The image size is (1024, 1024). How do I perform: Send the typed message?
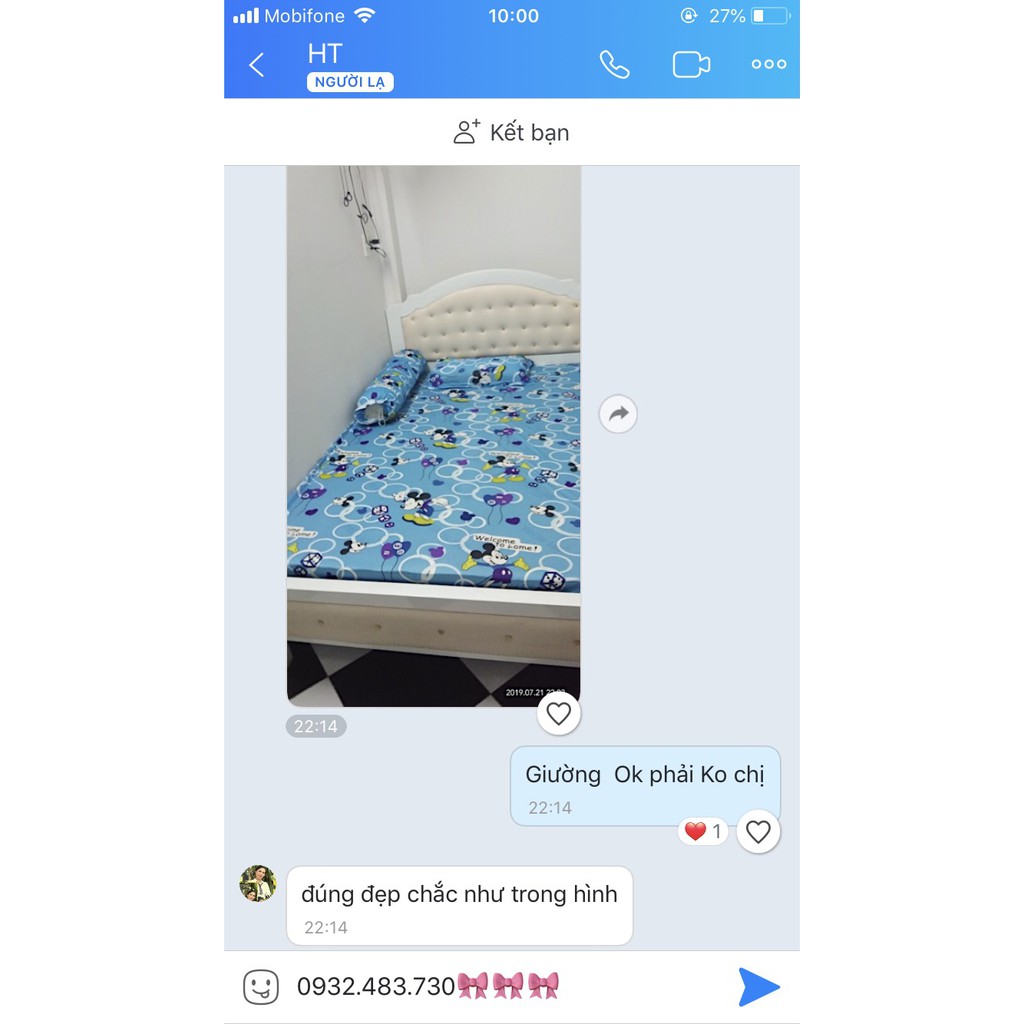[x=759, y=987]
